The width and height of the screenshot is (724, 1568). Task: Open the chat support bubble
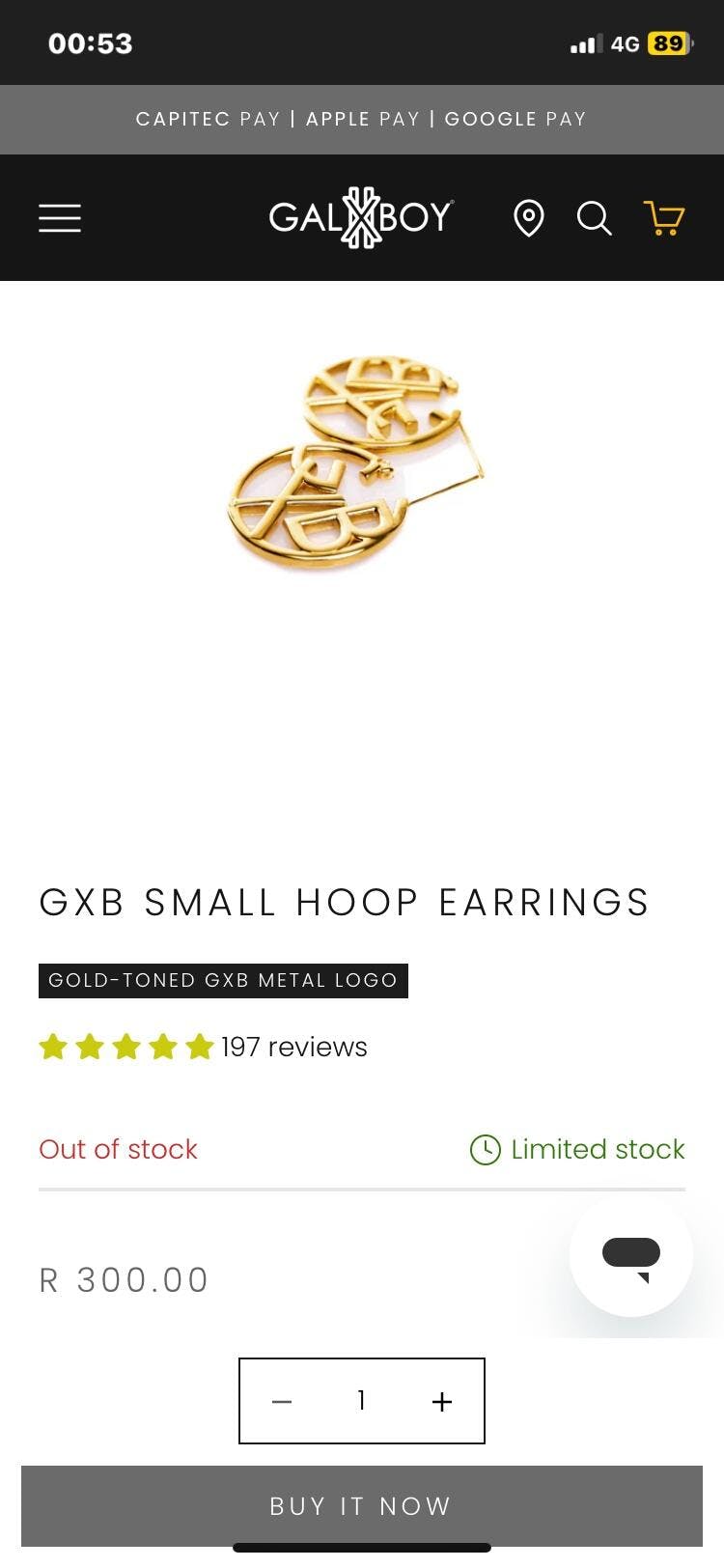pos(631,1255)
